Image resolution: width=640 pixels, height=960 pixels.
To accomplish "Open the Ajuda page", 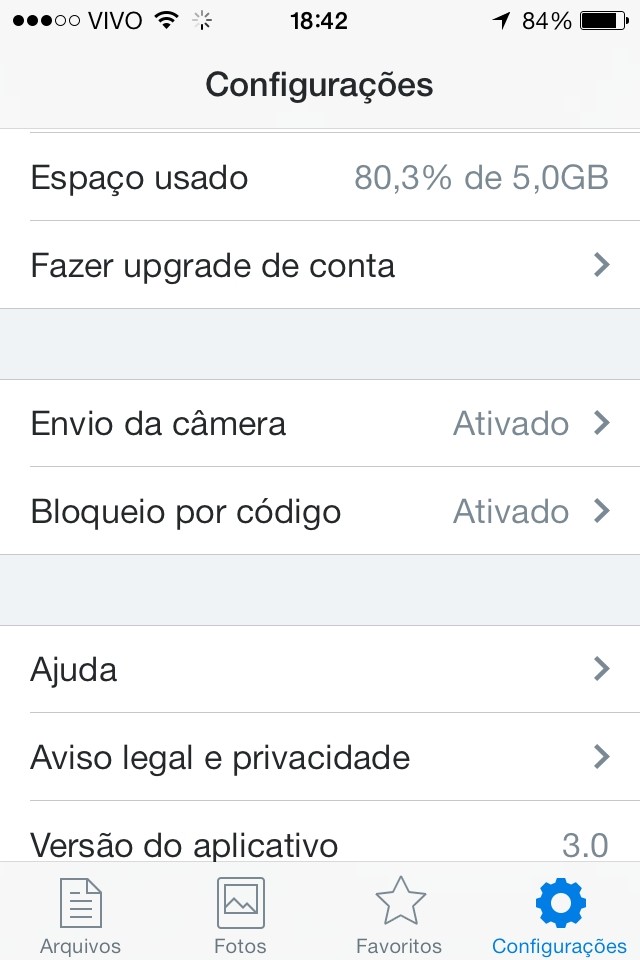I will point(320,669).
